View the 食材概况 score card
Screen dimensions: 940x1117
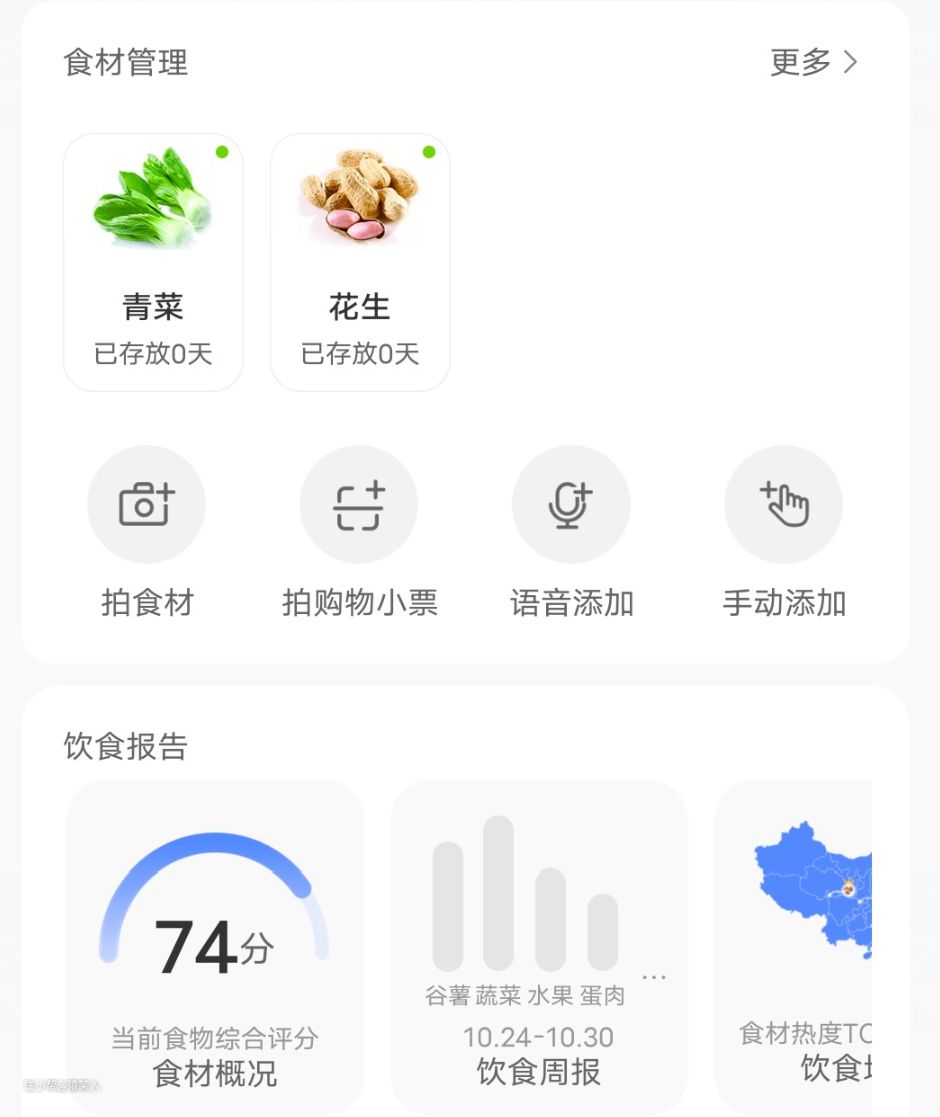click(x=215, y=947)
